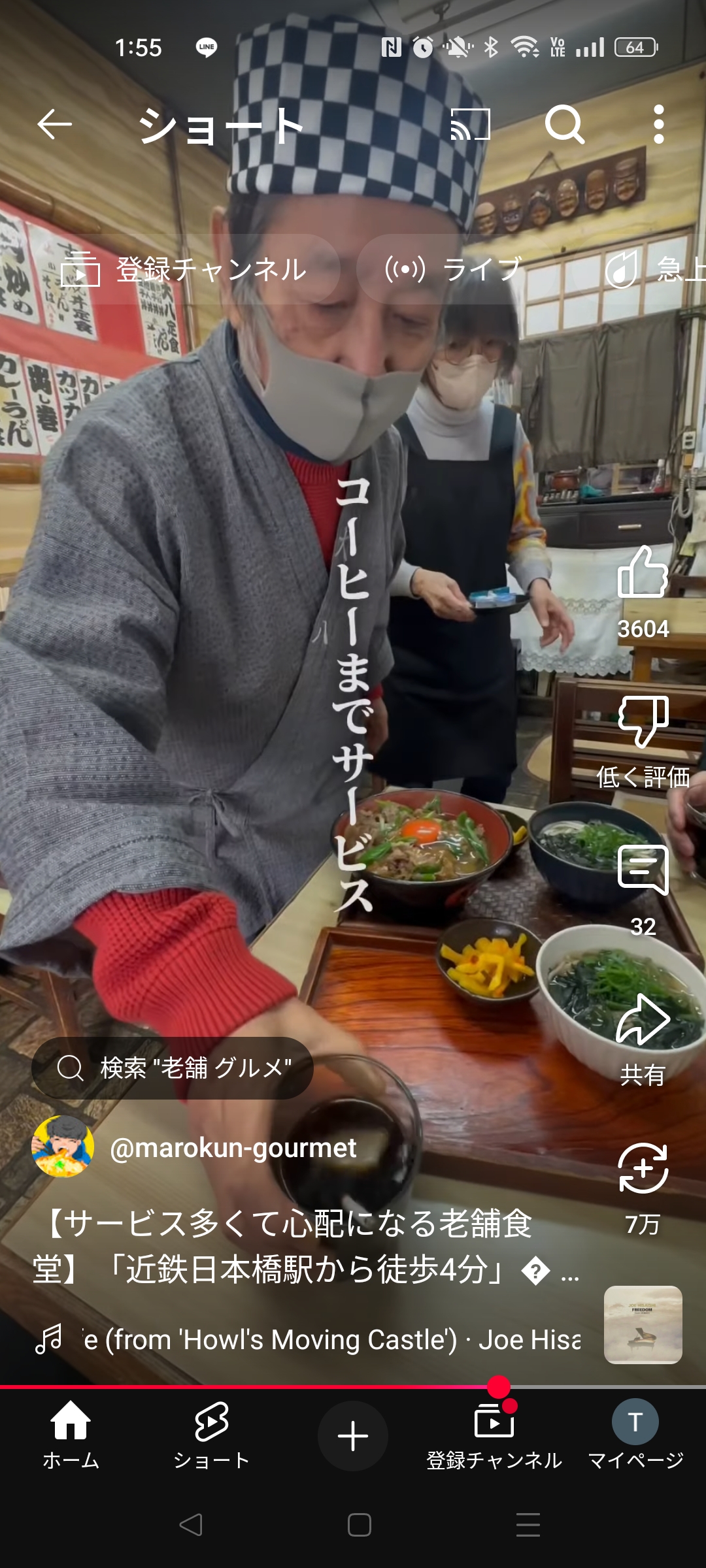Open the comments with 32 replies

click(643, 872)
